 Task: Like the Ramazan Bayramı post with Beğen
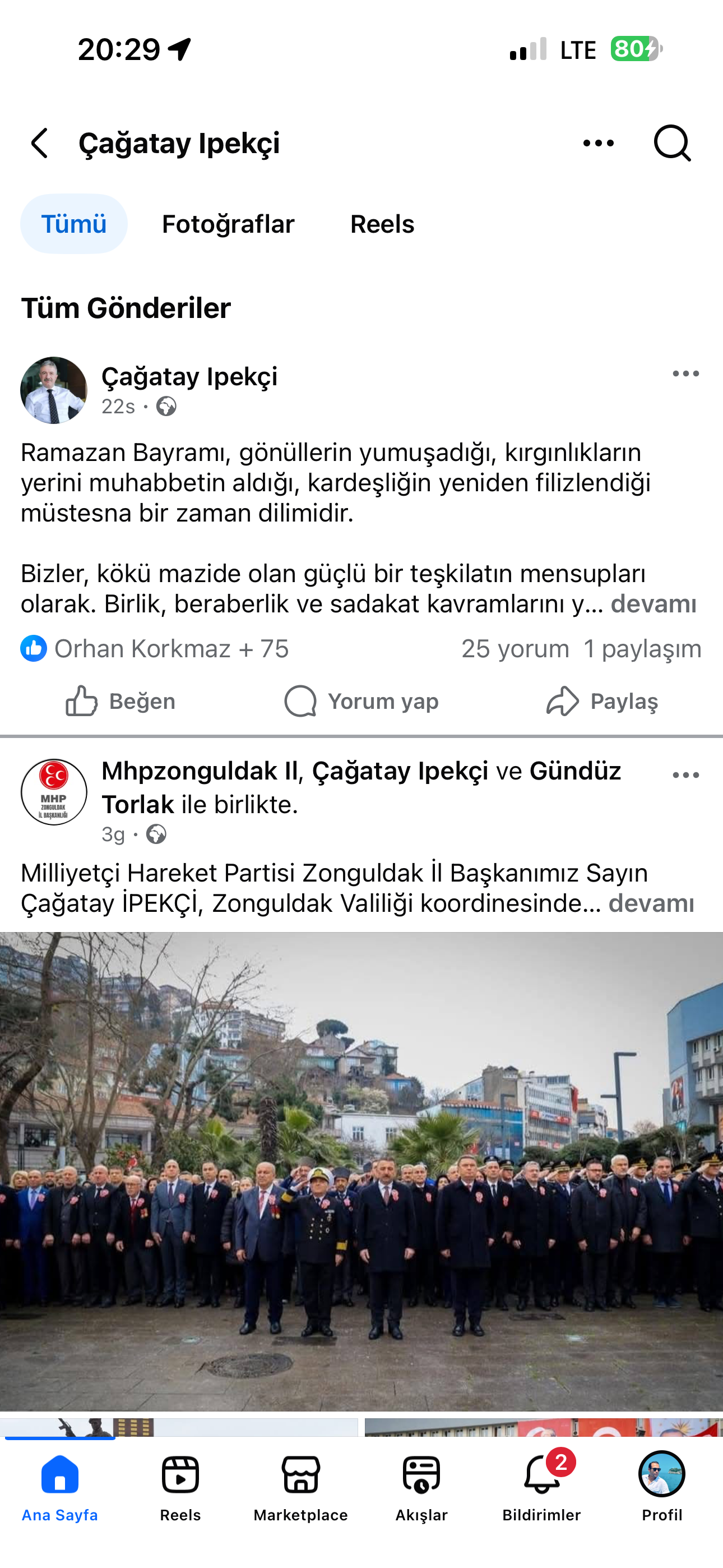tap(121, 701)
